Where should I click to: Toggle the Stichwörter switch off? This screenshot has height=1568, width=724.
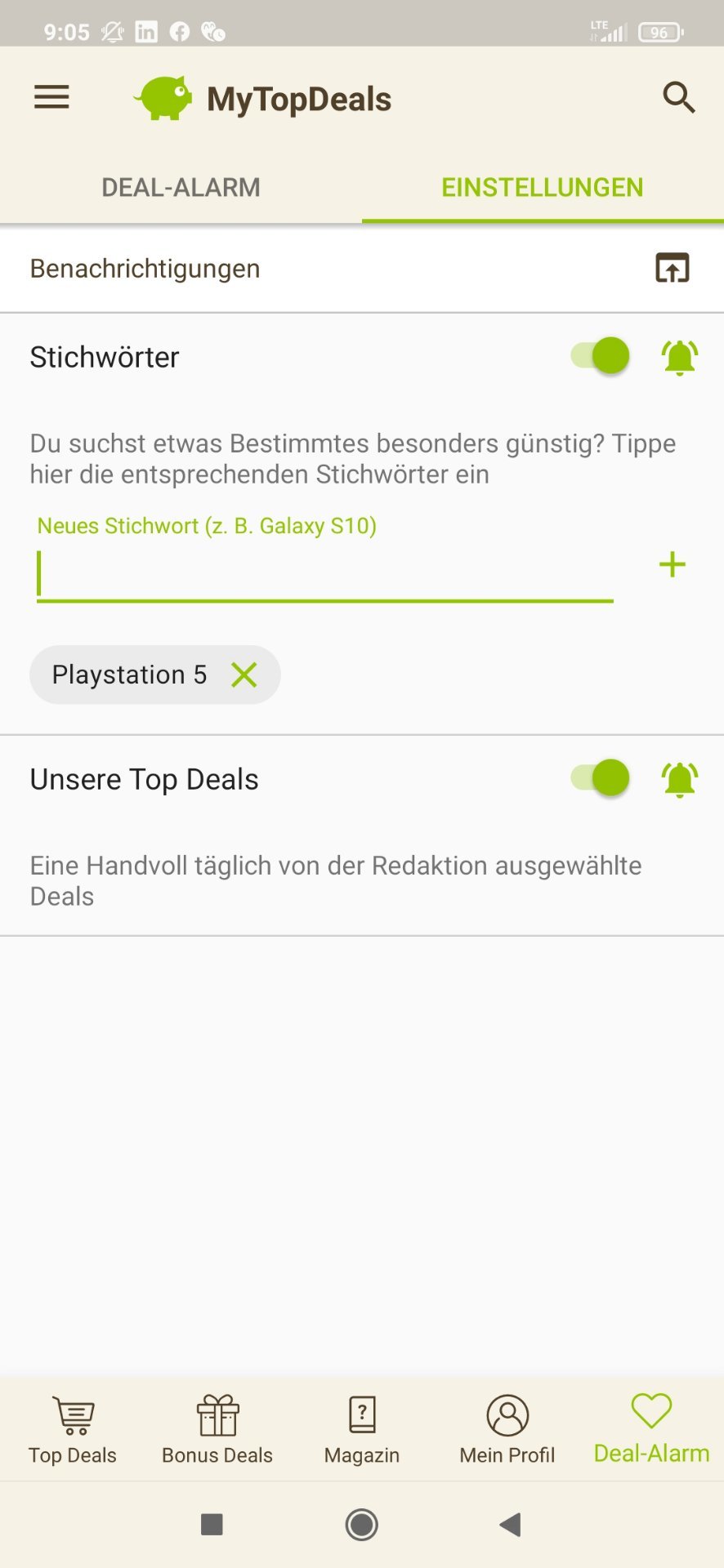[601, 356]
